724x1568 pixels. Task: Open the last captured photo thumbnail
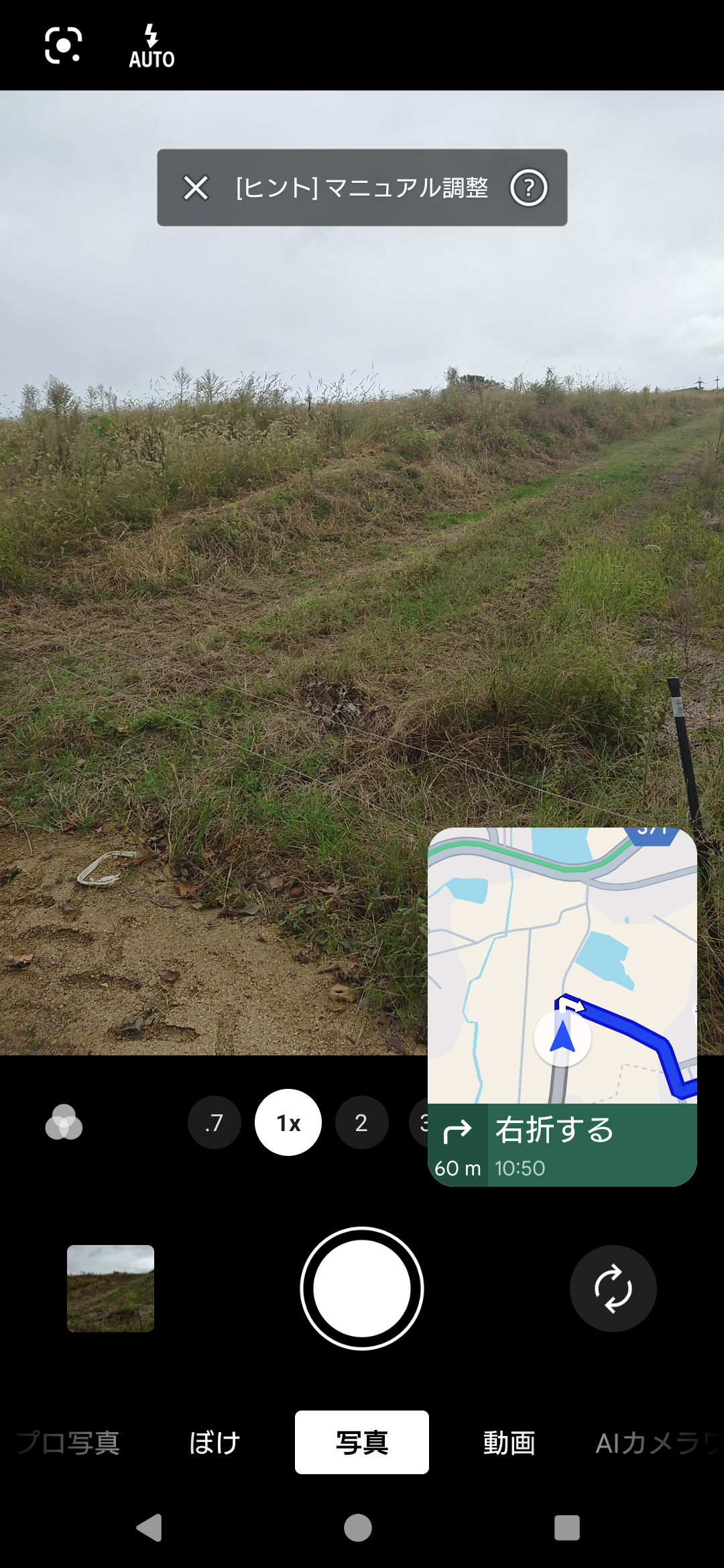pos(111,1288)
